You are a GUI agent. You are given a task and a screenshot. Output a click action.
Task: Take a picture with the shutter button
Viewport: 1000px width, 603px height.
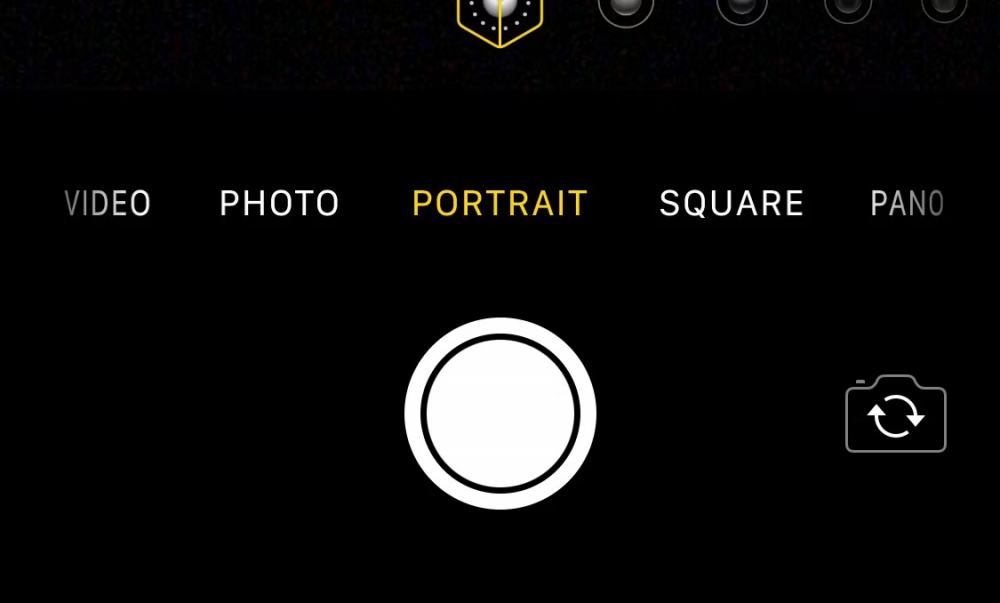coord(500,413)
